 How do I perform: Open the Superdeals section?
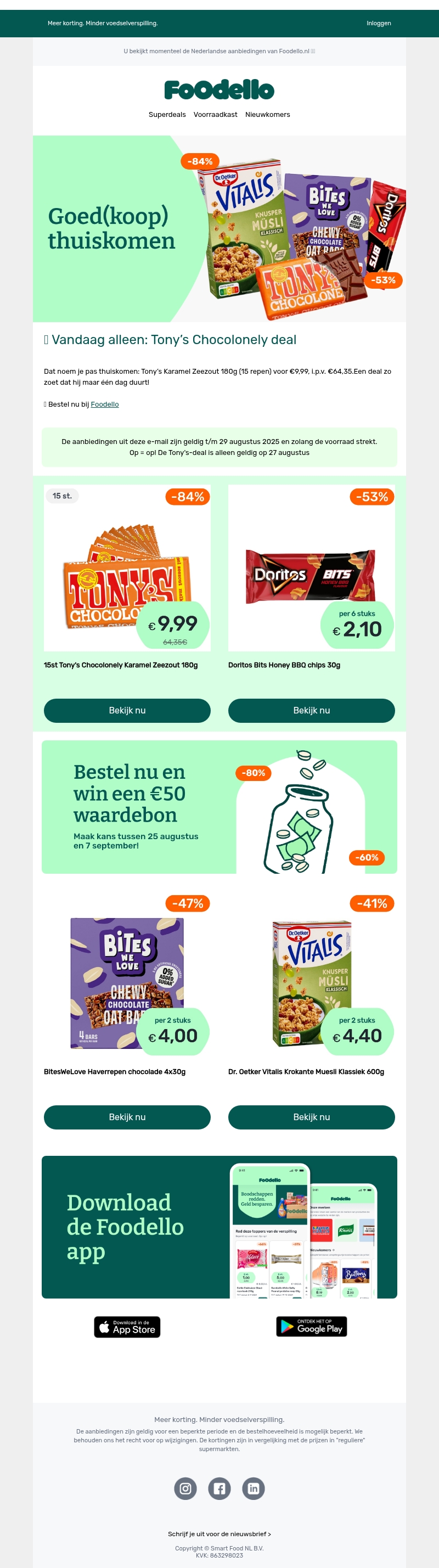pos(167,115)
